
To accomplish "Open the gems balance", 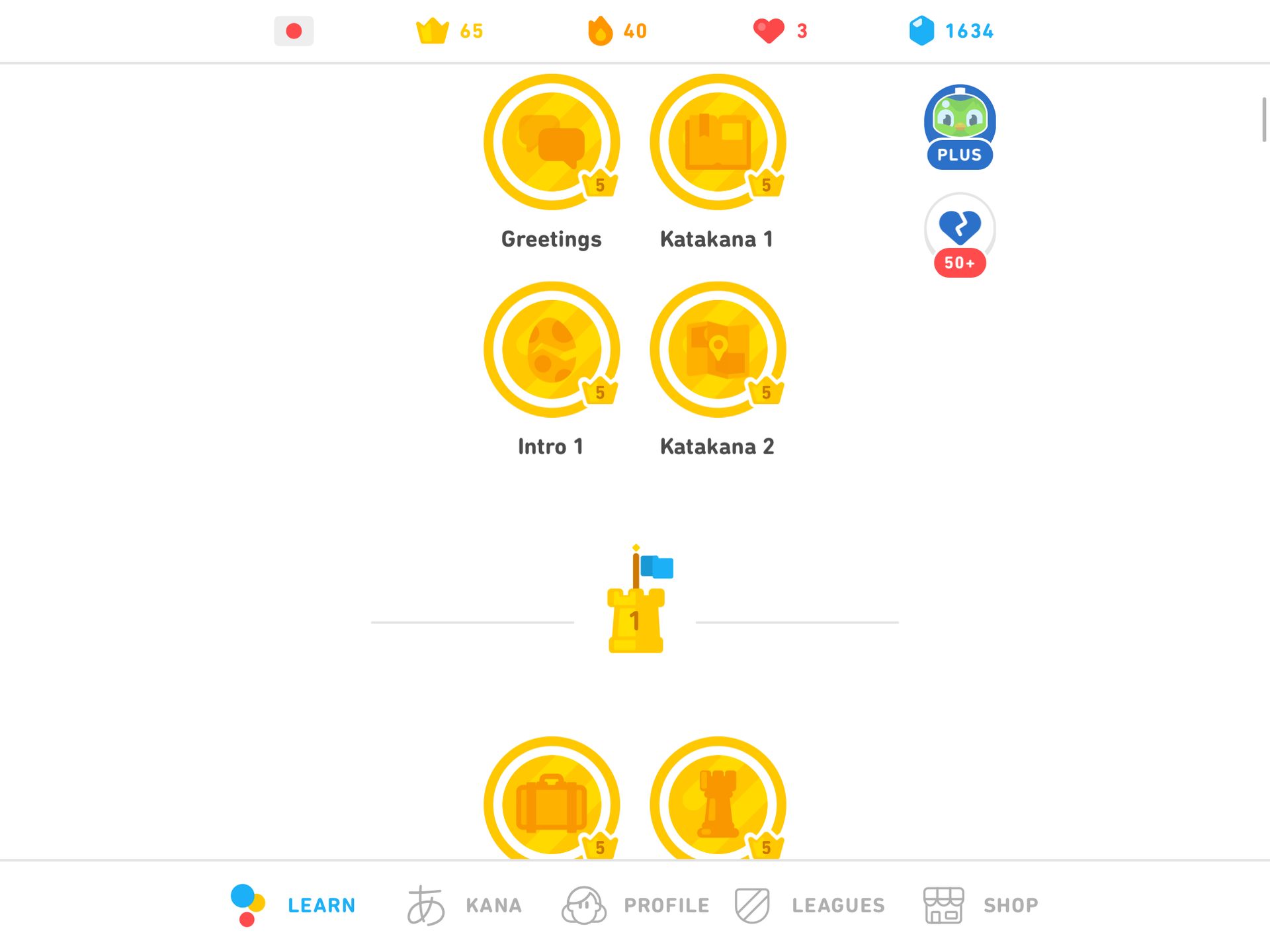I will tap(951, 31).
